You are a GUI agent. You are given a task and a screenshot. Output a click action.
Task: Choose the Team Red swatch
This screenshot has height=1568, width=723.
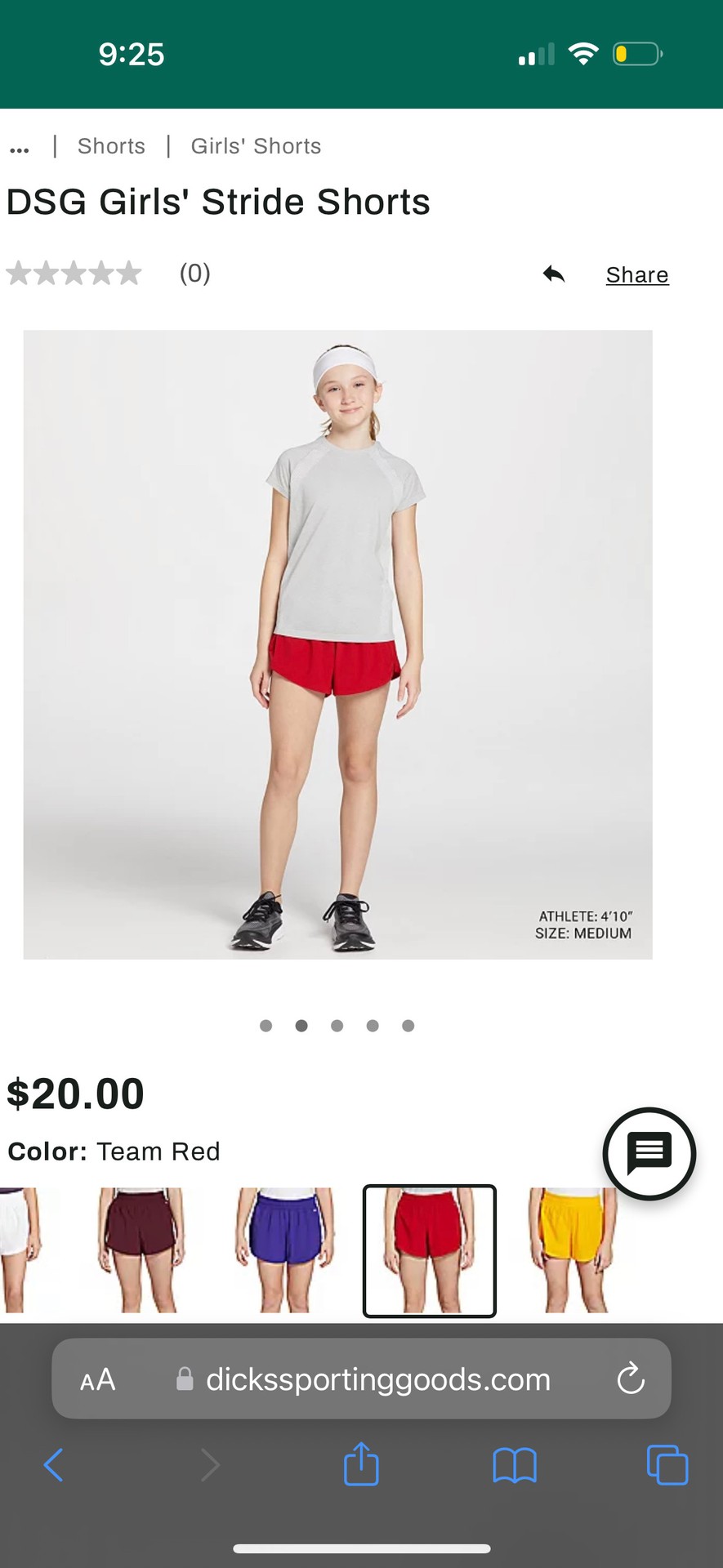(x=430, y=1250)
